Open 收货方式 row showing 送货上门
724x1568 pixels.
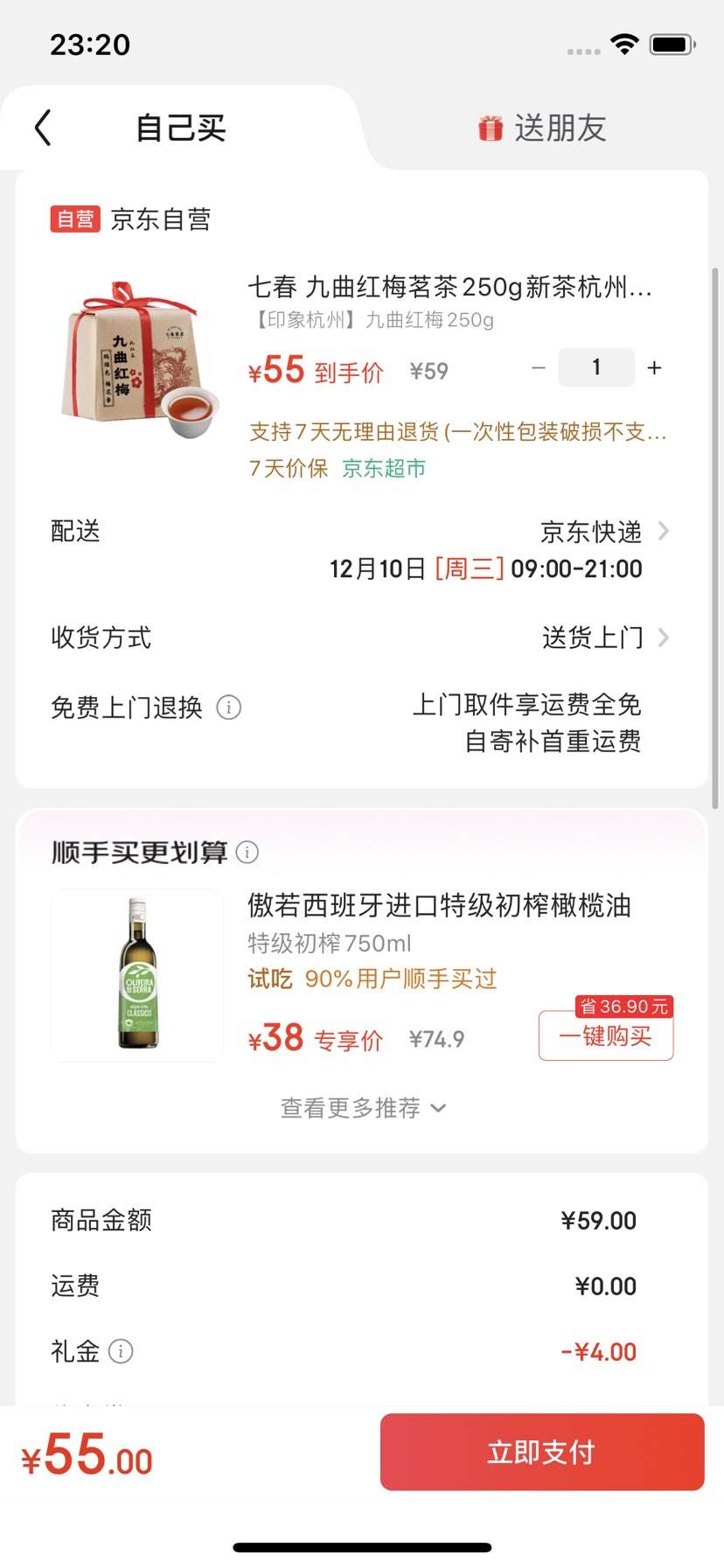[603, 638]
